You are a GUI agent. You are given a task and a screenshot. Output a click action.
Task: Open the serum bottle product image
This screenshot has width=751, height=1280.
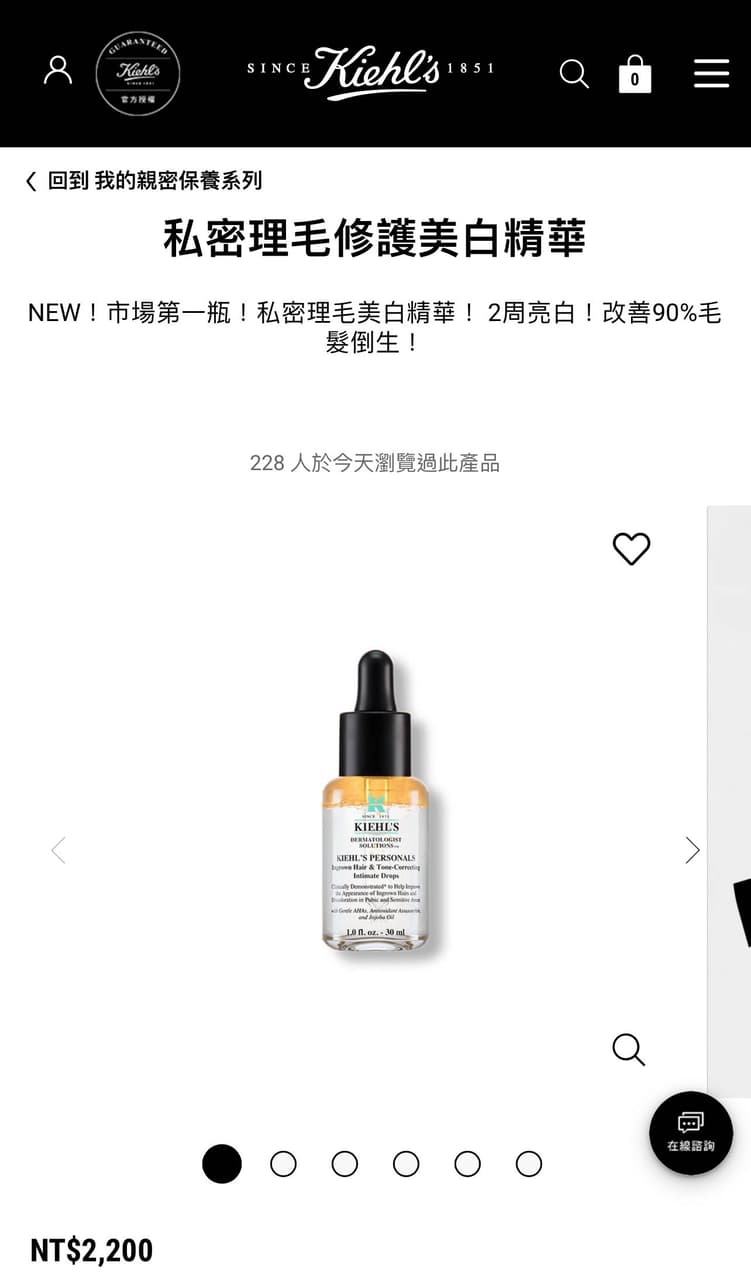tap(375, 800)
